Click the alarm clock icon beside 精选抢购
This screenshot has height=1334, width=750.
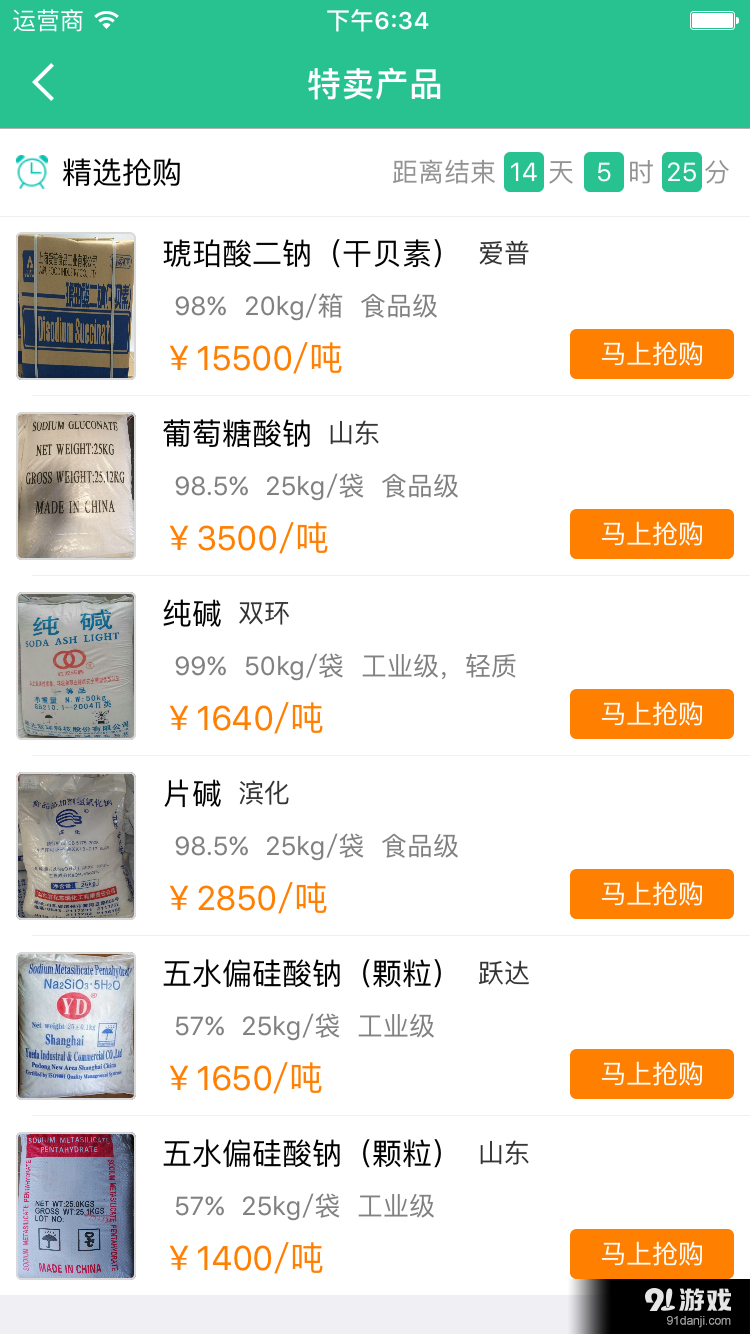31,171
